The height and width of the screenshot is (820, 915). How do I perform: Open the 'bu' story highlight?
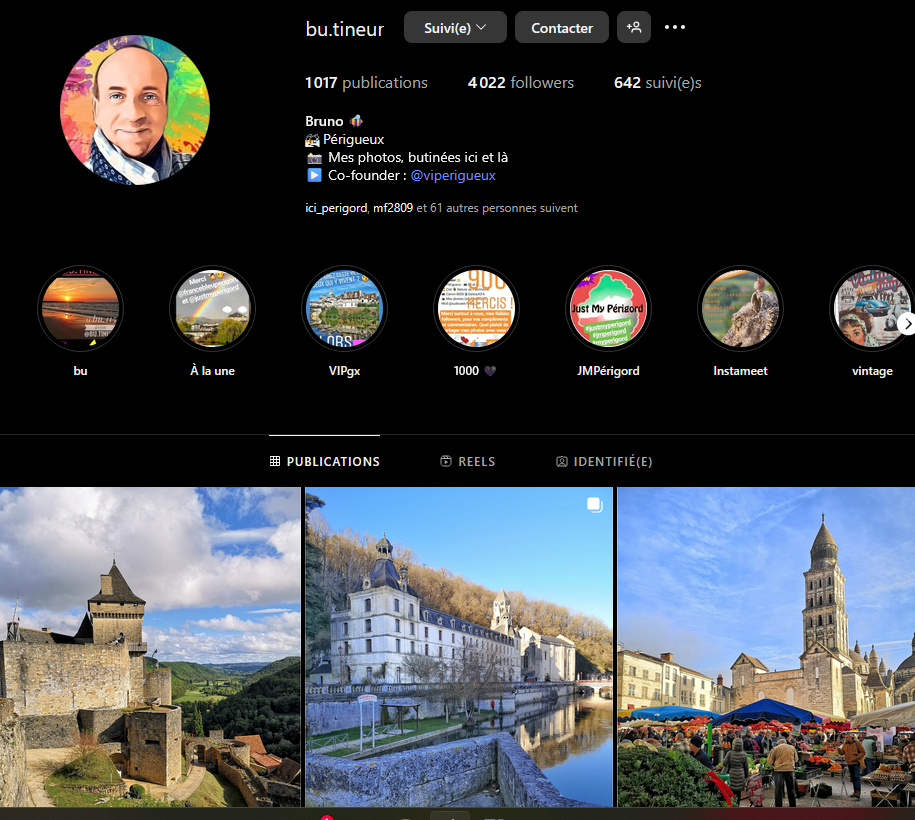pyautogui.click(x=80, y=308)
